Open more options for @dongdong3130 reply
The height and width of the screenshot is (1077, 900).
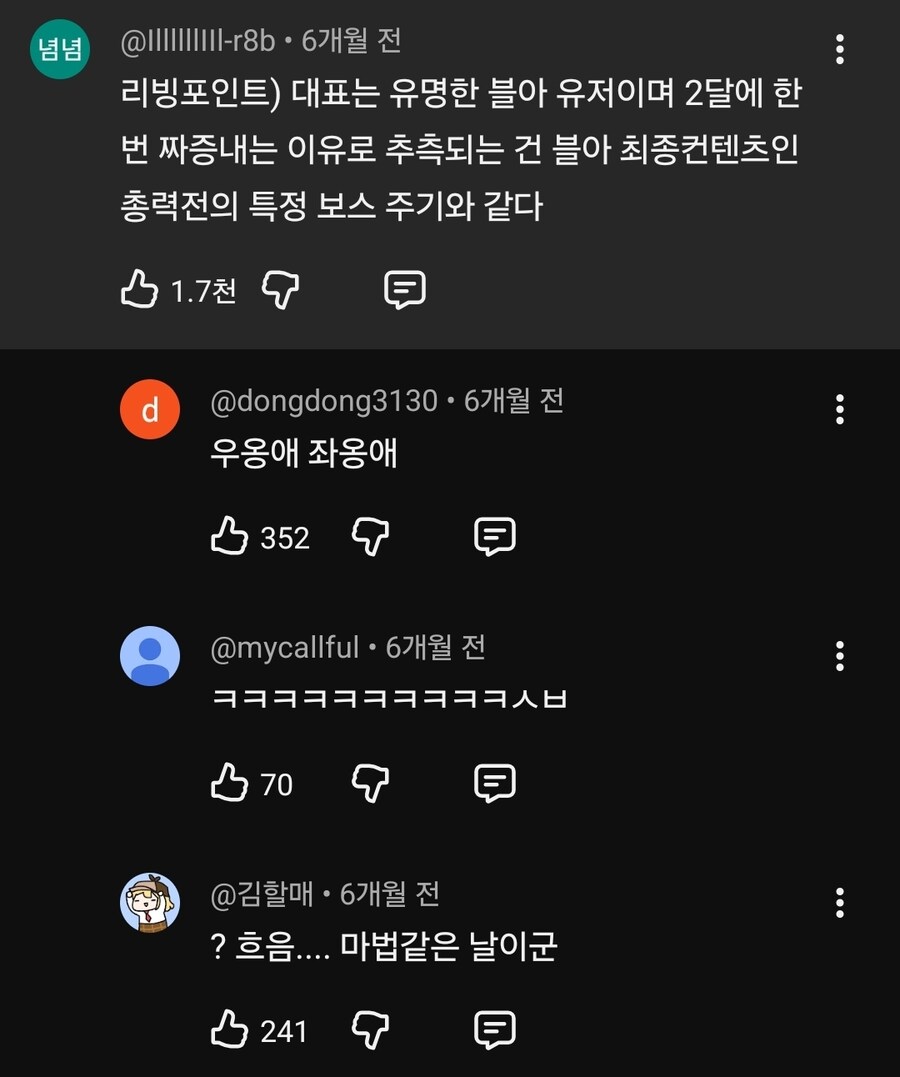coord(840,408)
